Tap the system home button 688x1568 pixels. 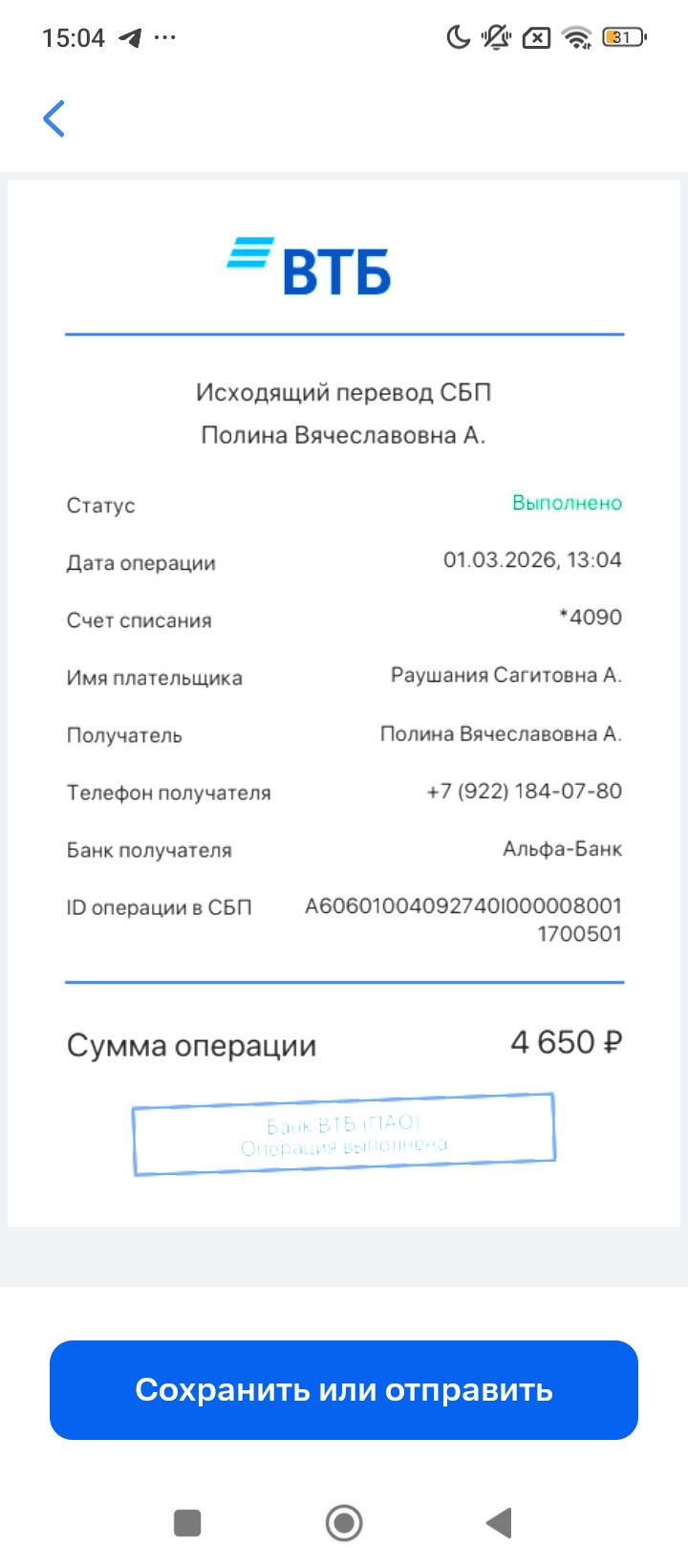click(344, 1522)
